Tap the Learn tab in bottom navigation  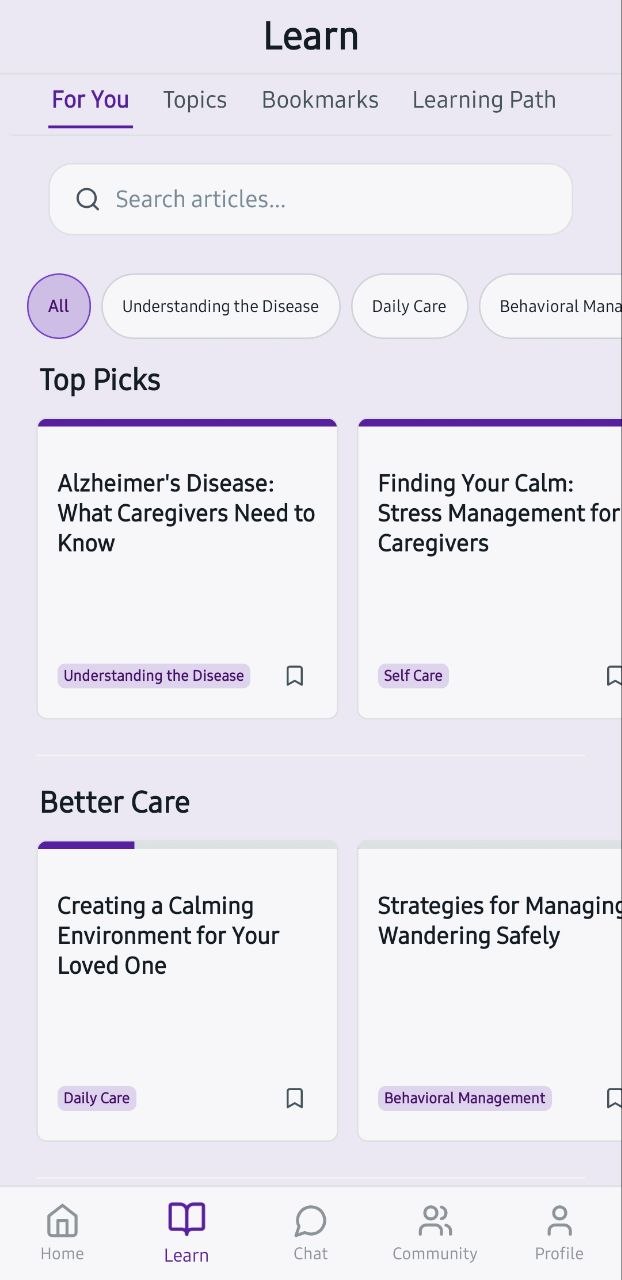pyautogui.click(x=186, y=1233)
